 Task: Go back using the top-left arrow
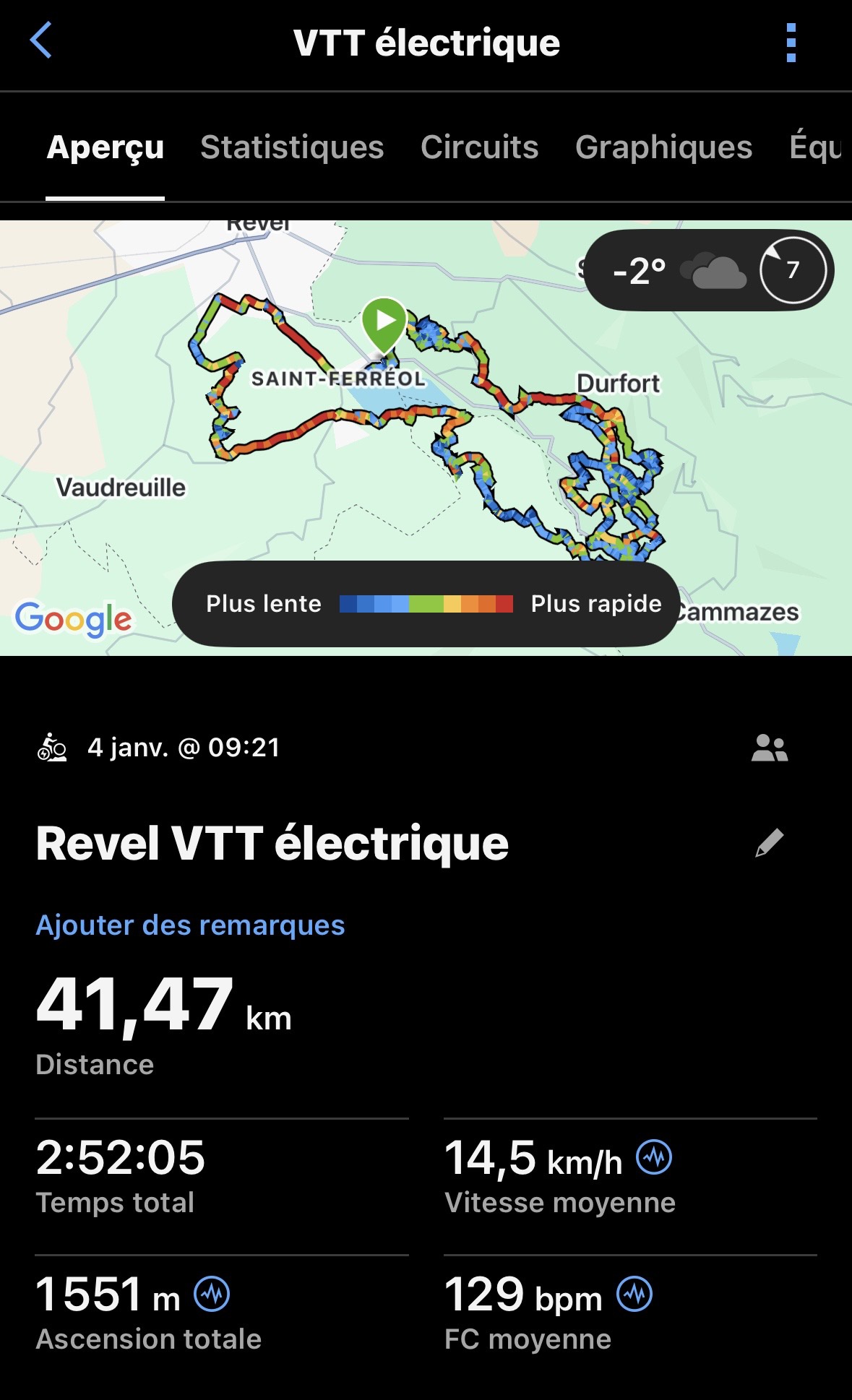(41, 40)
